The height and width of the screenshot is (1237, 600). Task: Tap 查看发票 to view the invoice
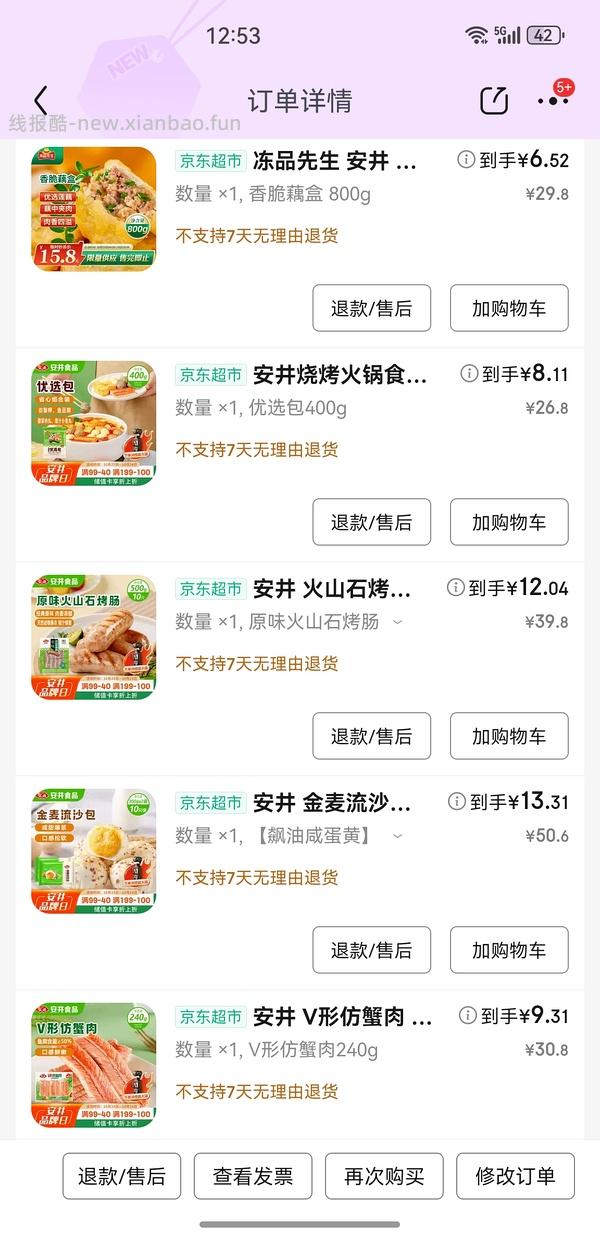click(253, 1176)
